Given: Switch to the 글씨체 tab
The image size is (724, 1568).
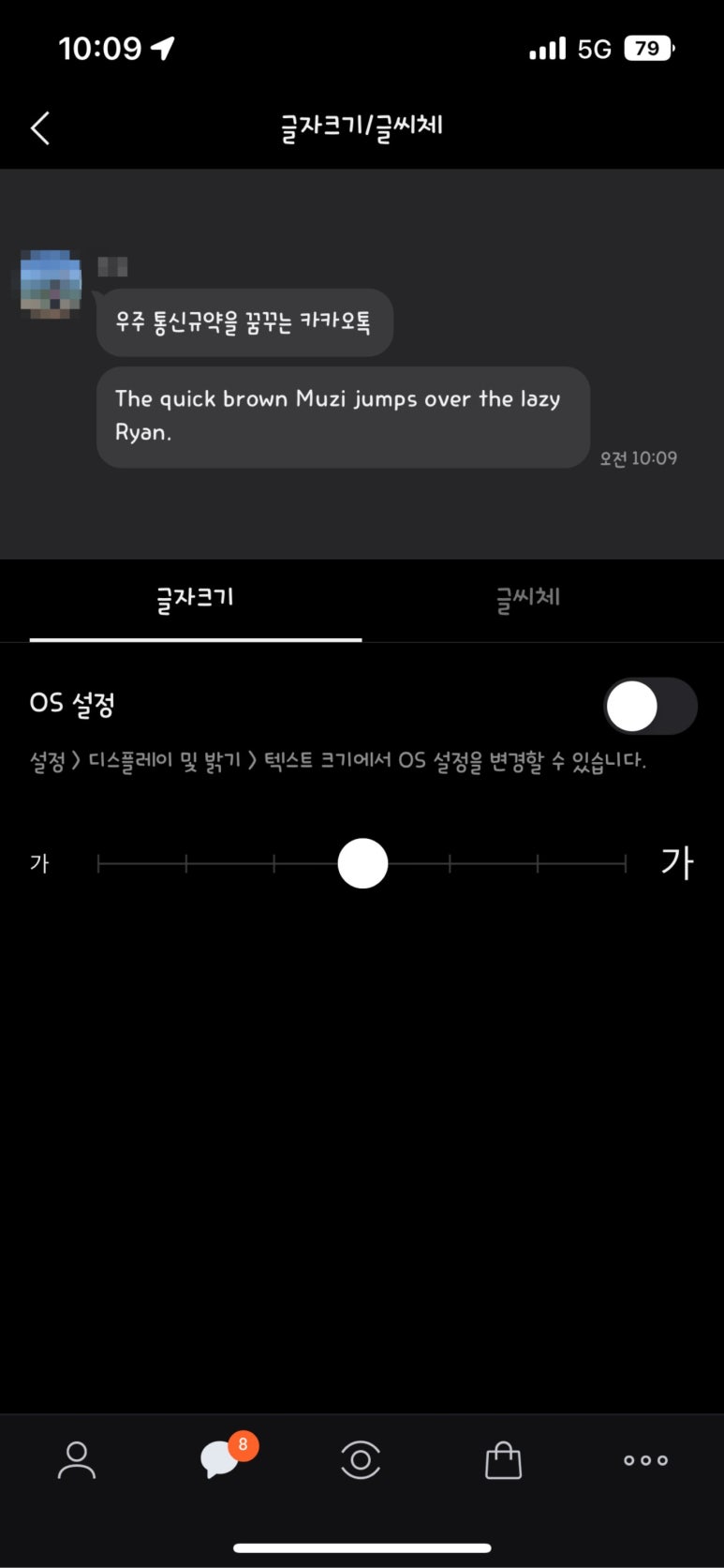Looking at the screenshot, I should (x=528, y=598).
